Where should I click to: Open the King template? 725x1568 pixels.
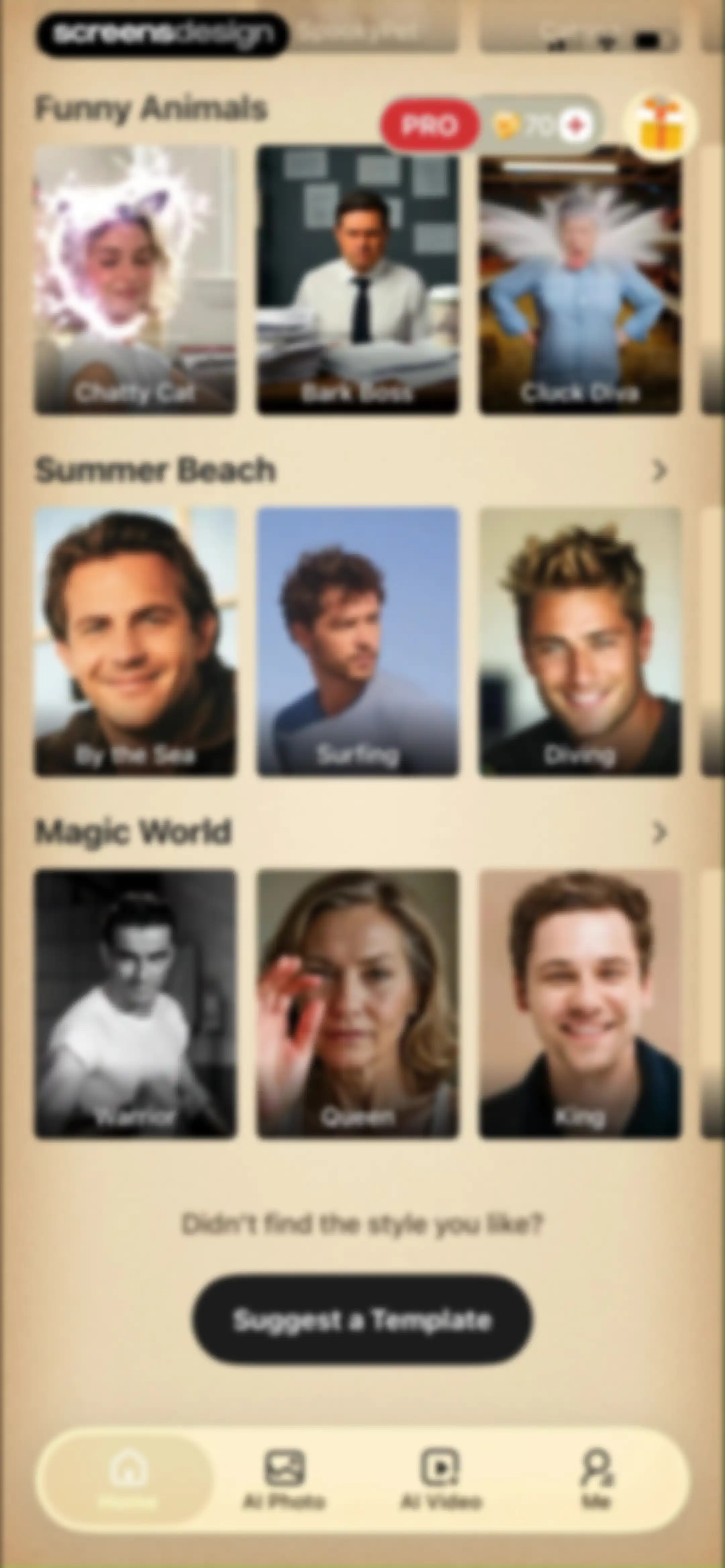coord(580,1003)
